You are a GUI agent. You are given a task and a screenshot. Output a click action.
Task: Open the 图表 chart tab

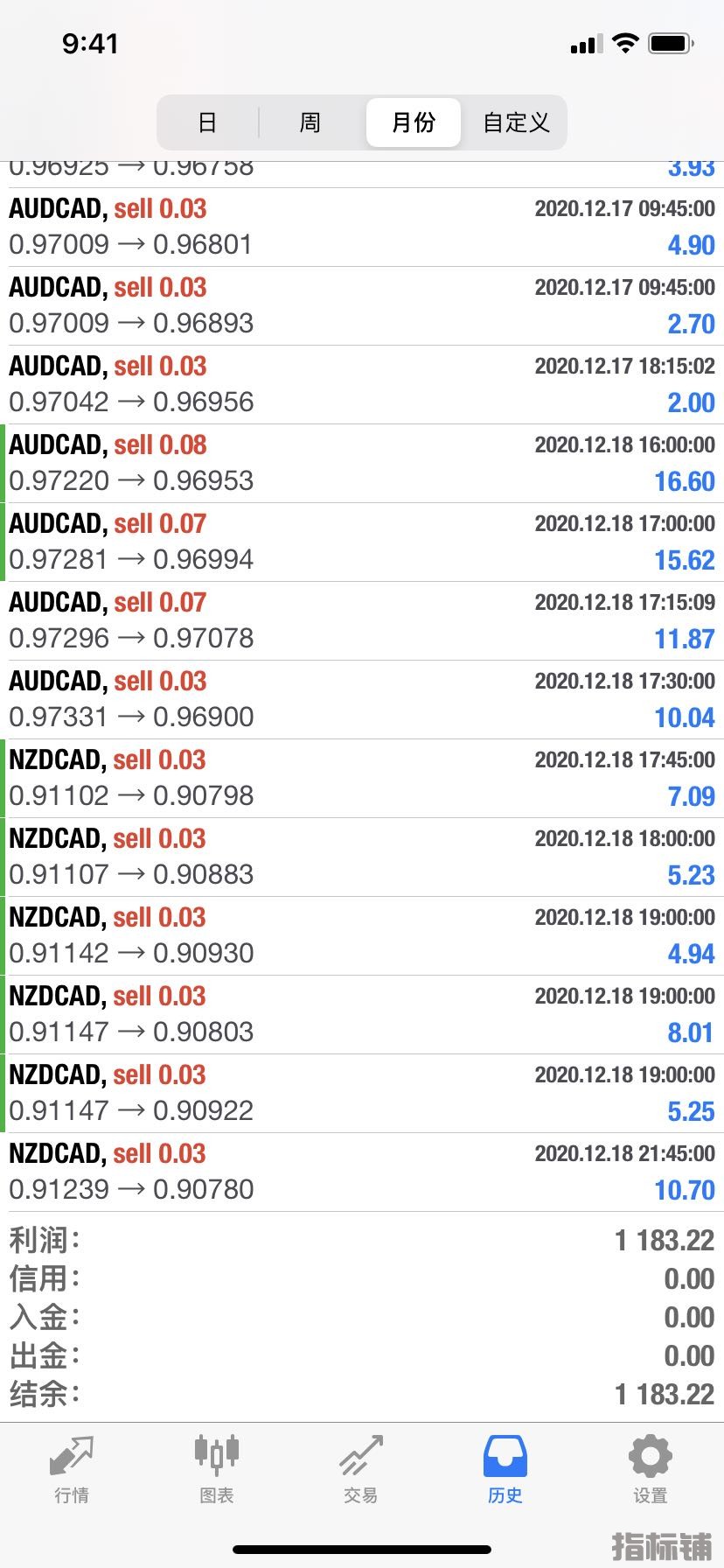(x=216, y=1470)
